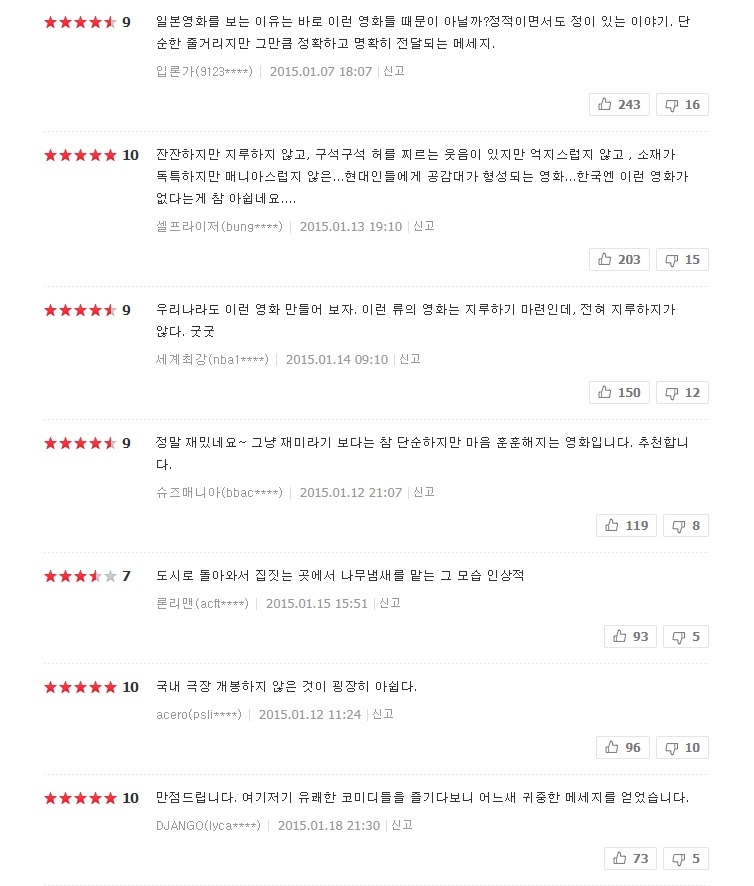Dislike the review by 입론가 (16 dislikes)
The height and width of the screenshot is (886, 754).
pyautogui.click(x=683, y=105)
